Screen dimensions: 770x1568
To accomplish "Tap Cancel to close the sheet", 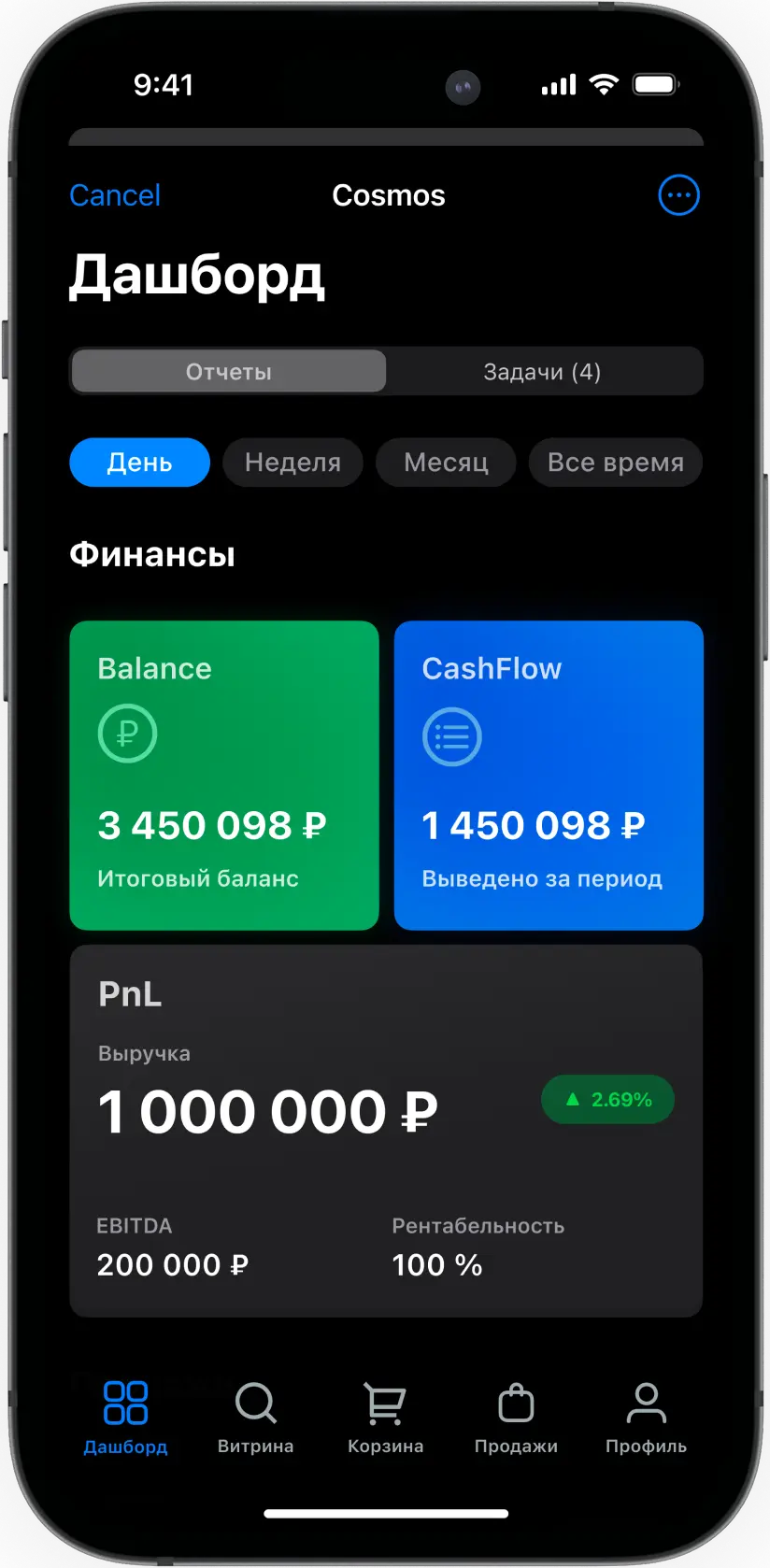I will click(x=115, y=195).
